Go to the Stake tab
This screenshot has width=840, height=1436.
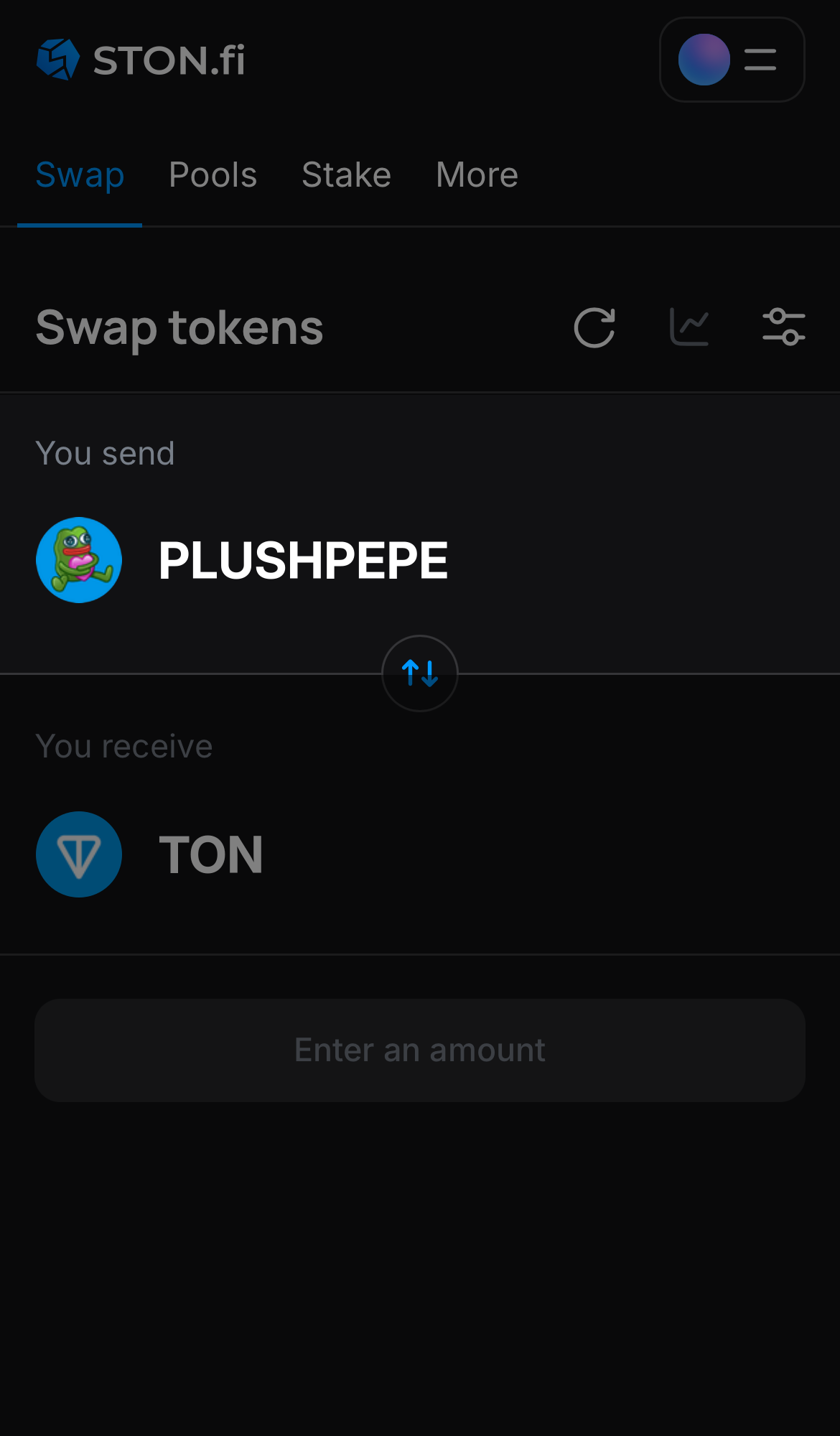[346, 175]
